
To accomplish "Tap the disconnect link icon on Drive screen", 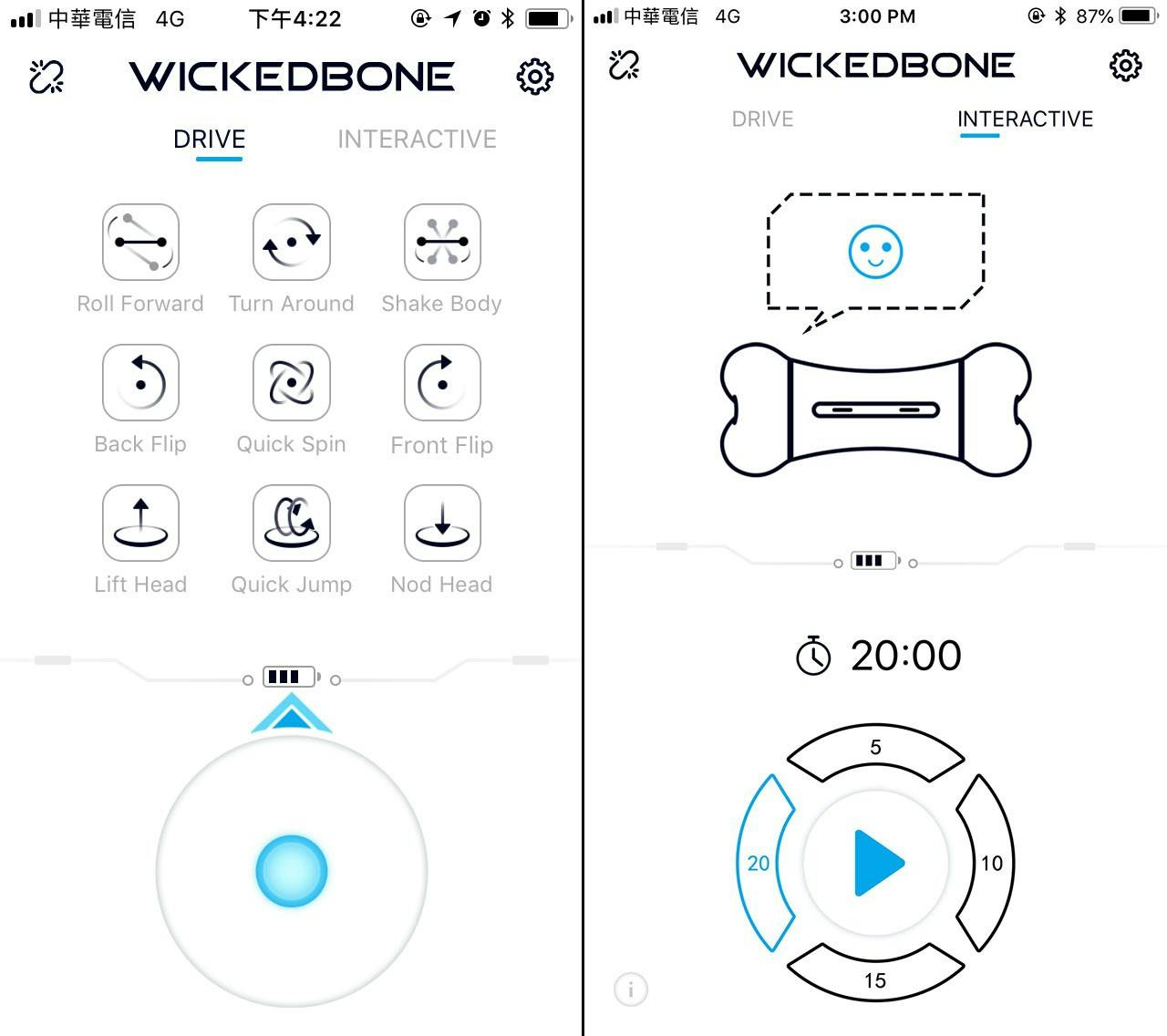I will (46, 78).
